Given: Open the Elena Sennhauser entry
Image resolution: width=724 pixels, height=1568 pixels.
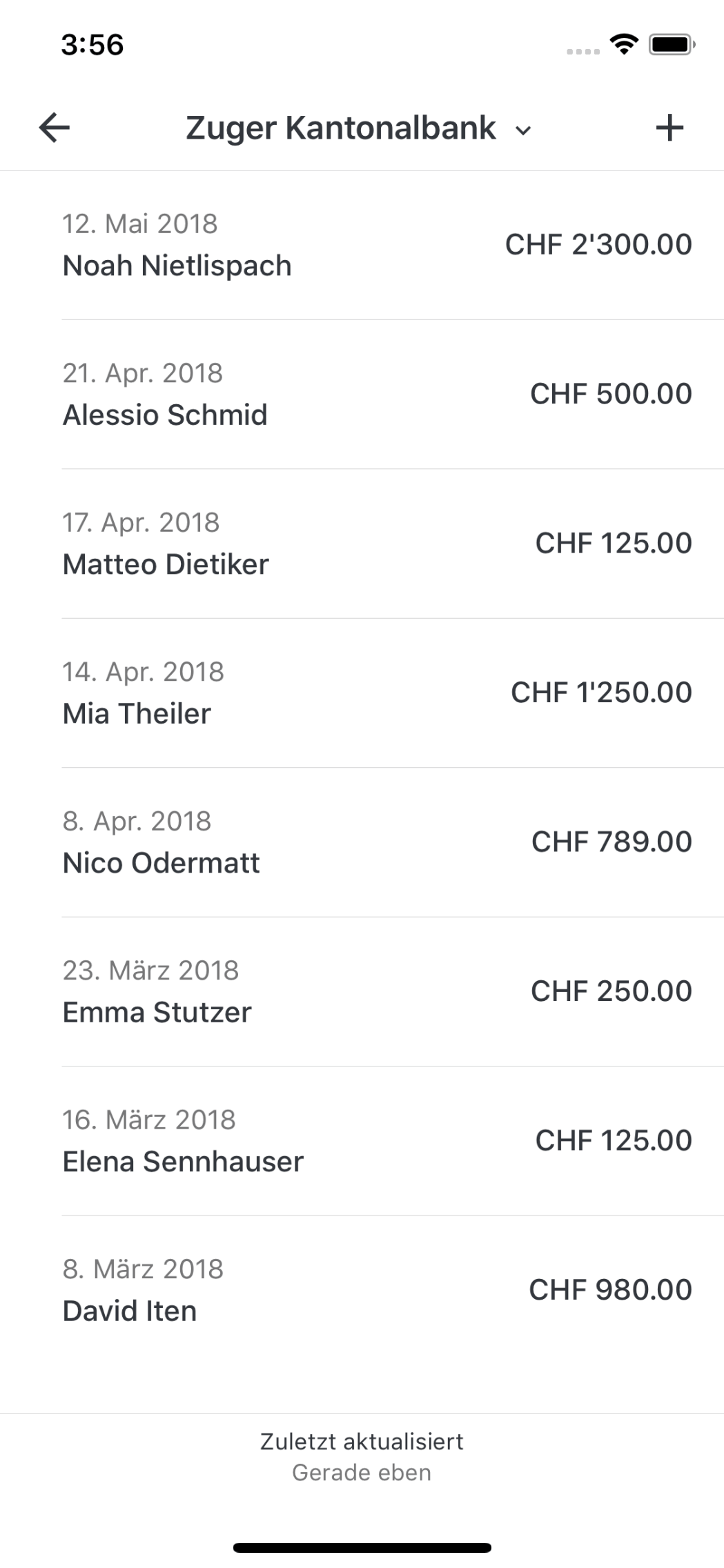Looking at the screenshot, I should (x=362, y=1141).
